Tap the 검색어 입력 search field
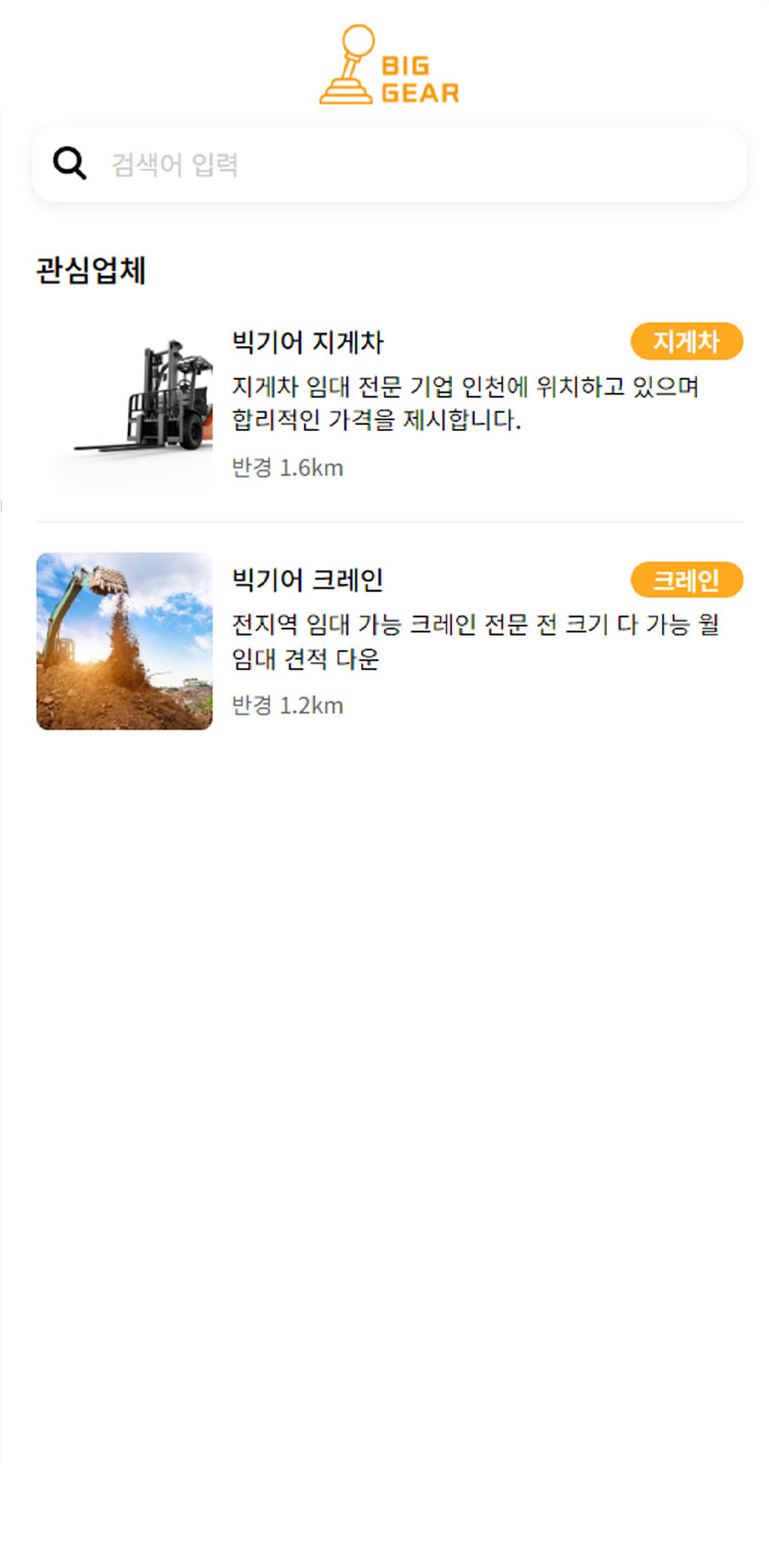This screenshot has height=1568, width=769. (413, 164)
